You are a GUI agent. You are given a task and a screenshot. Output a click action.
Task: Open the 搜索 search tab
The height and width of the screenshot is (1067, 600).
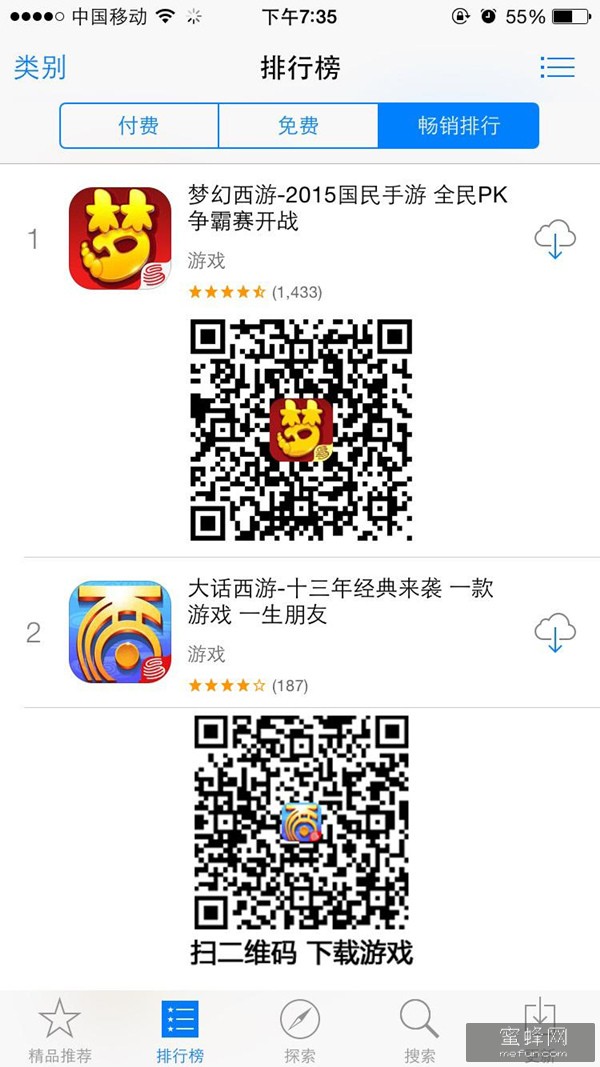420,1030
